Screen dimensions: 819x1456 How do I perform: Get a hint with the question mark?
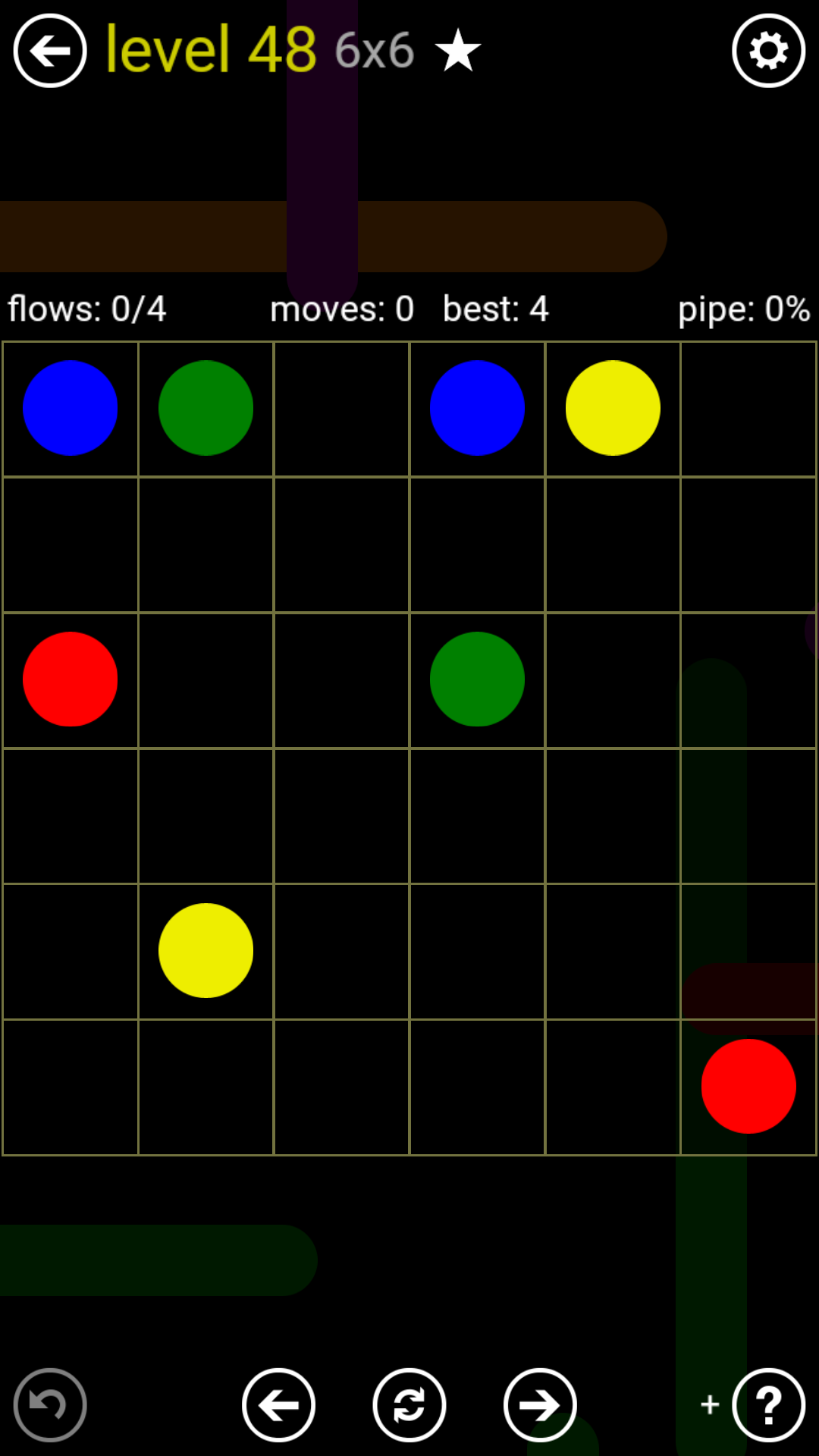(768, 1405)
